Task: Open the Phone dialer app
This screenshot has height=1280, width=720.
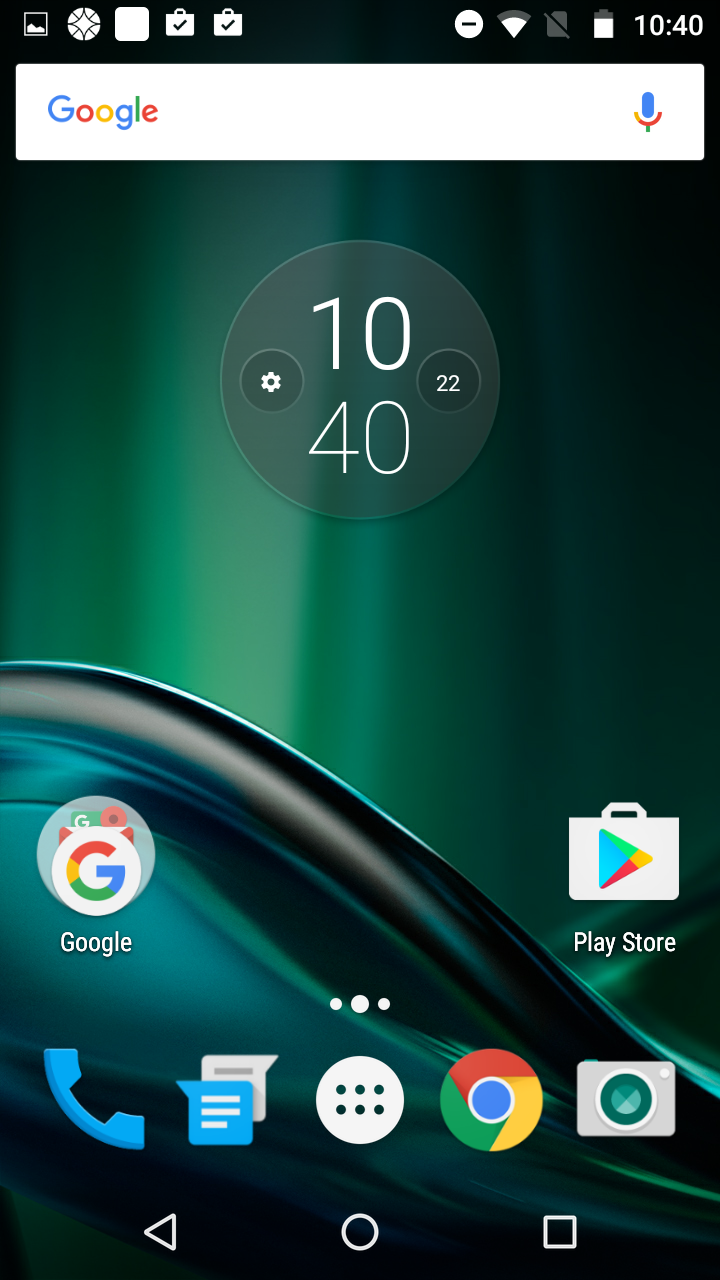Action: tap(94, 1098)
